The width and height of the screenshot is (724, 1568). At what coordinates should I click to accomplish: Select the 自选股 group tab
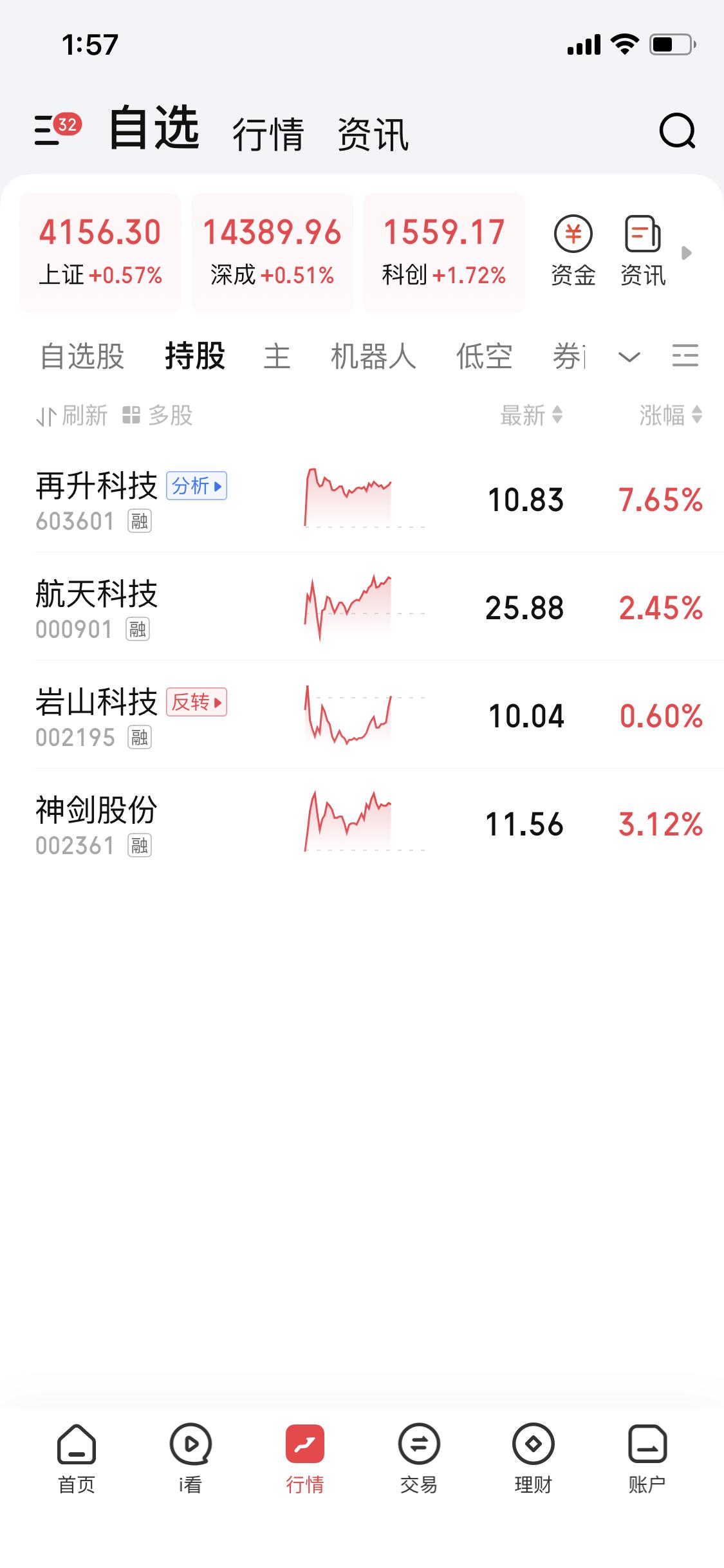[82, 356]
